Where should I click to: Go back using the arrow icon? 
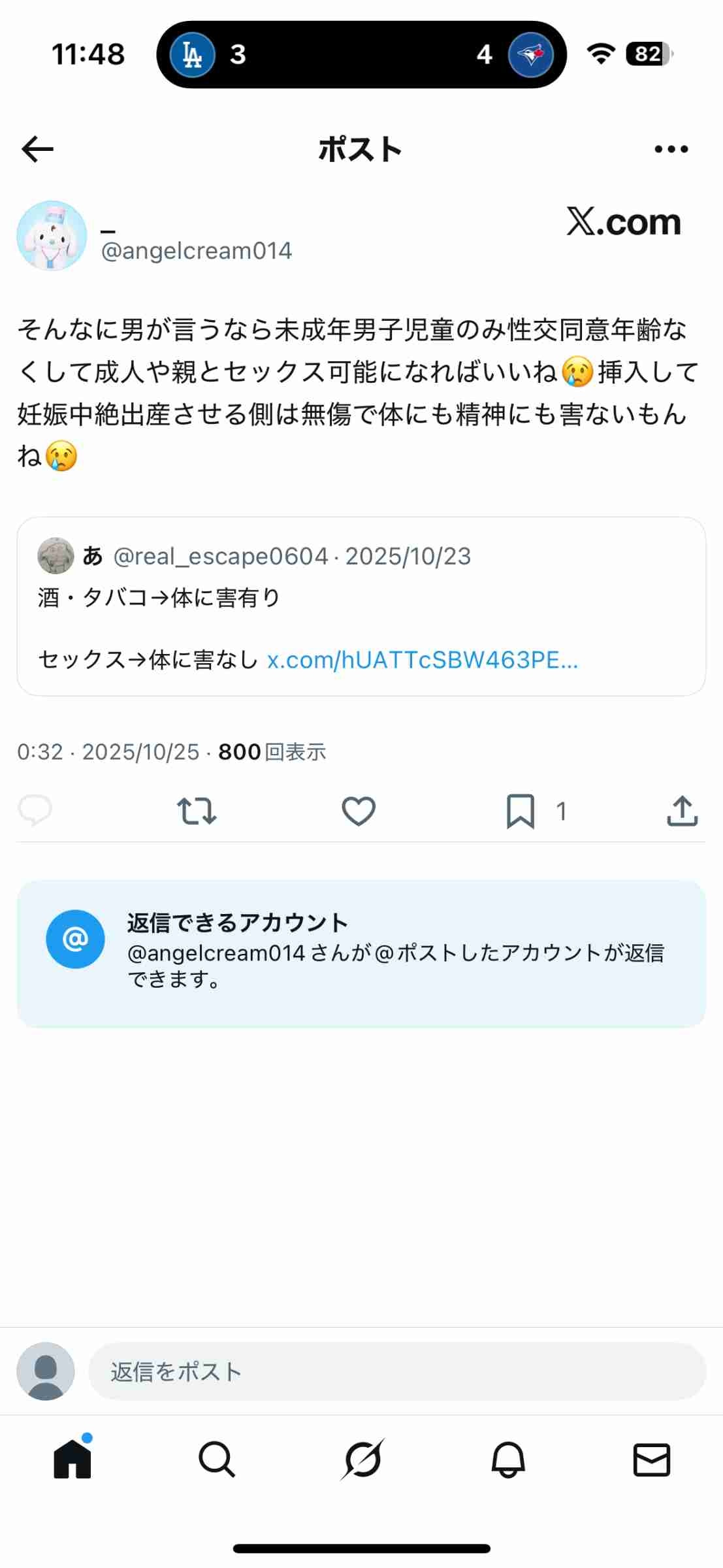point(37,149)
